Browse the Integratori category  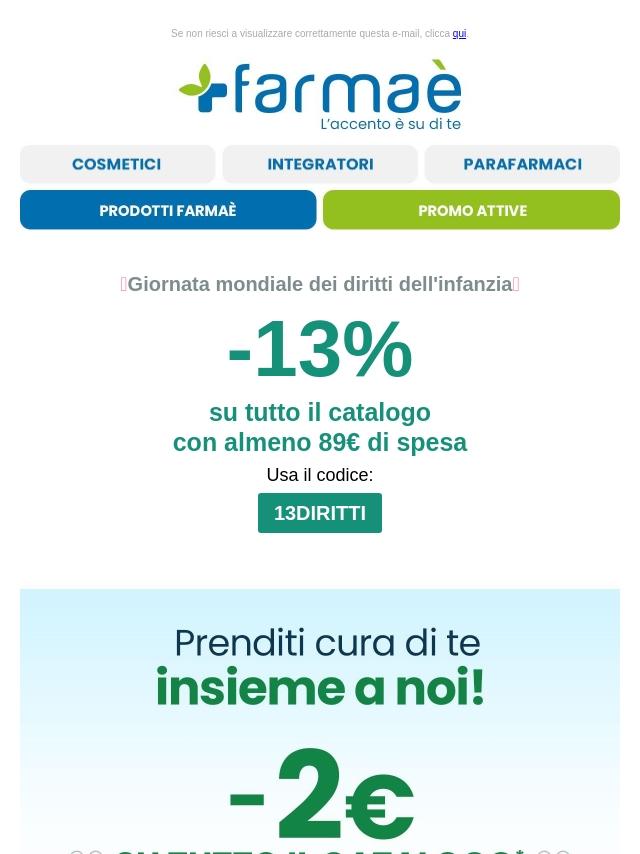click(320, 164)
